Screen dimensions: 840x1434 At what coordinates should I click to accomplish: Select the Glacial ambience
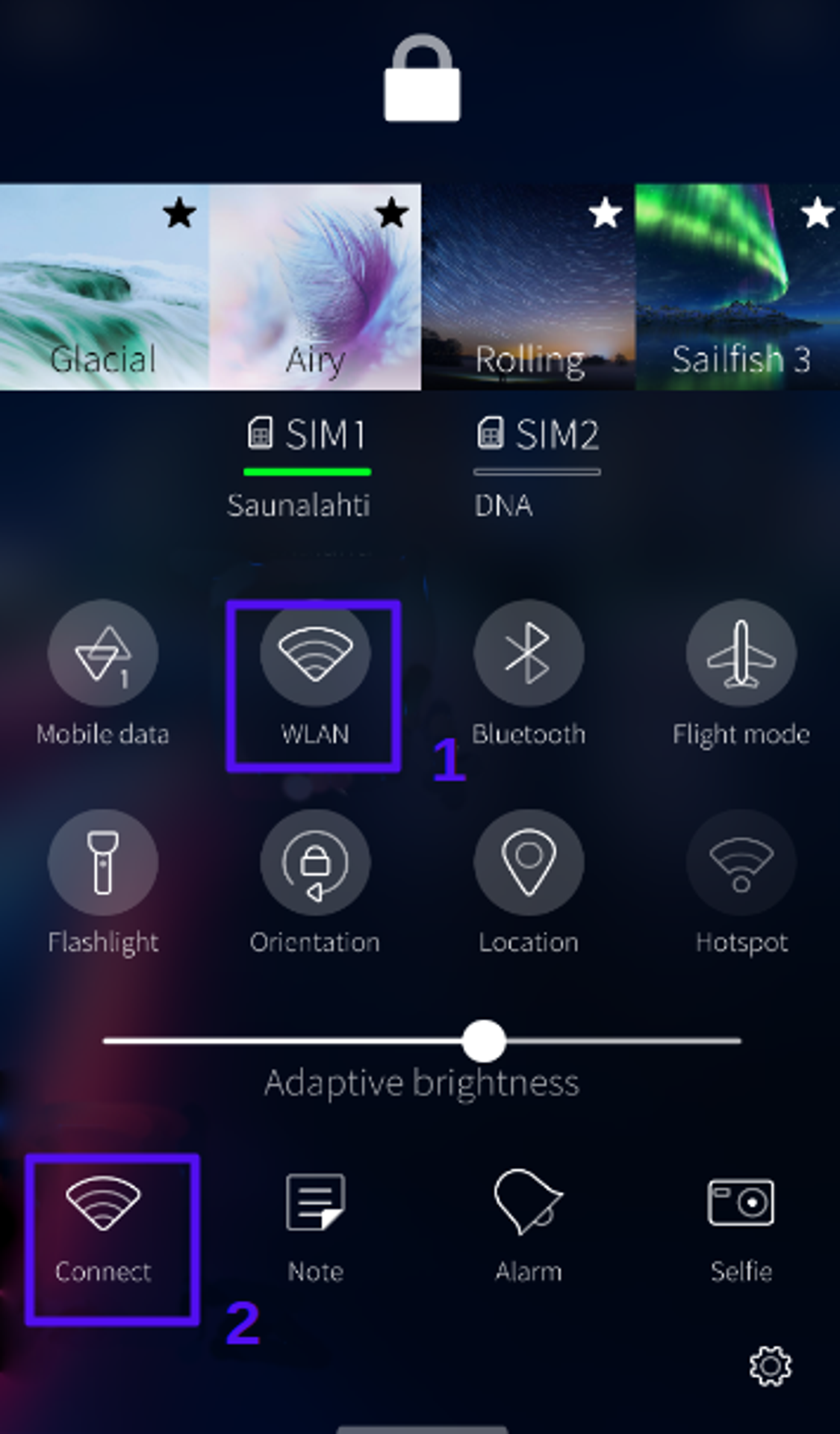(105, 287)
